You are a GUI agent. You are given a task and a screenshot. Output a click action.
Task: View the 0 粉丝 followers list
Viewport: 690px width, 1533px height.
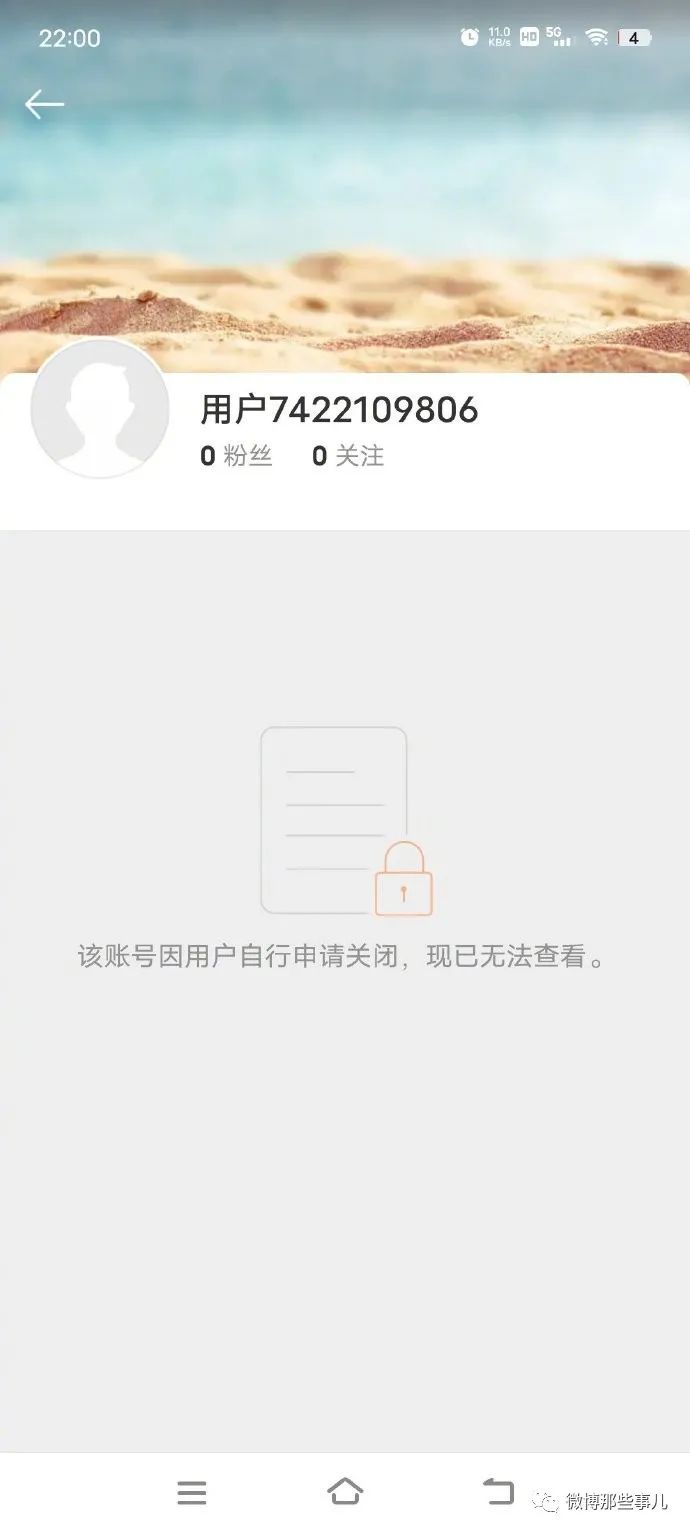(x=236, y=456)
